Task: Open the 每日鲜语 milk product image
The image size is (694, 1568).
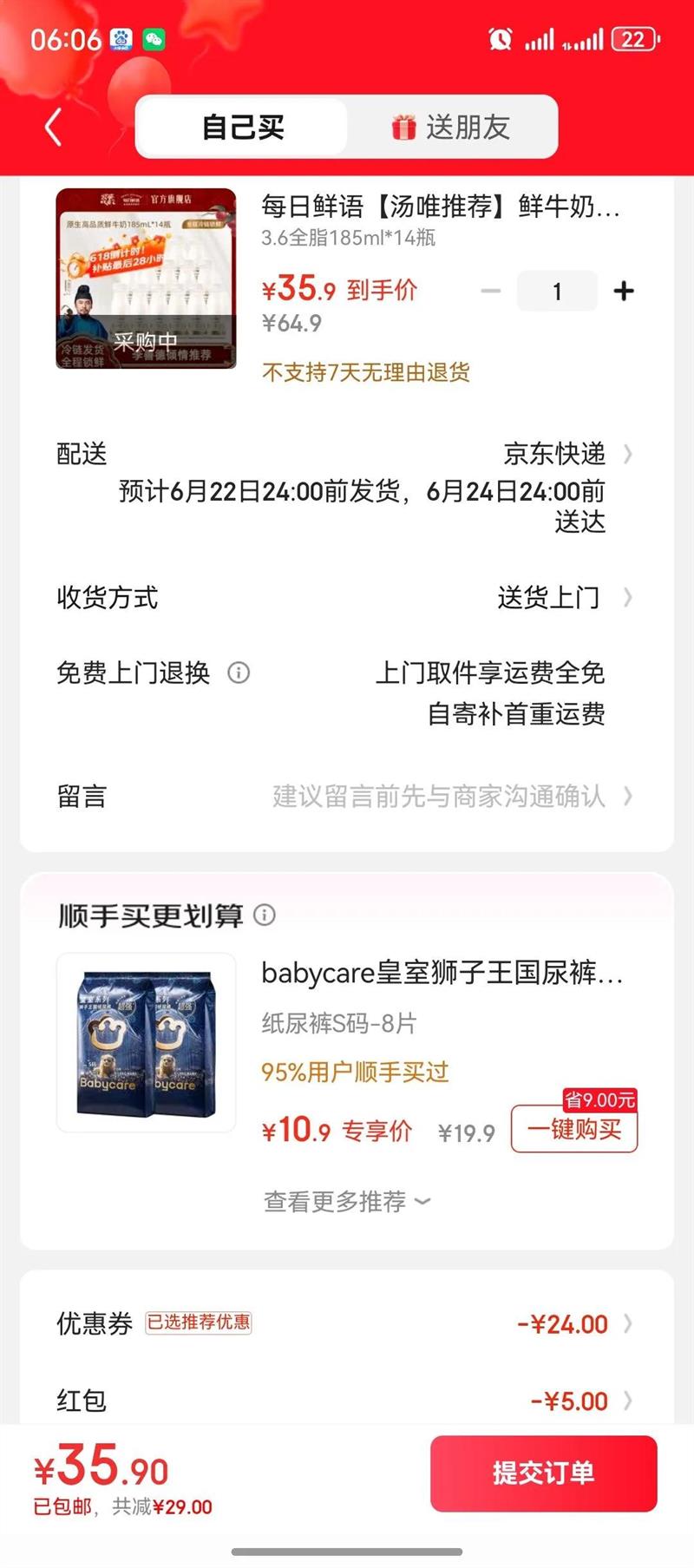Action: point(147,279)
